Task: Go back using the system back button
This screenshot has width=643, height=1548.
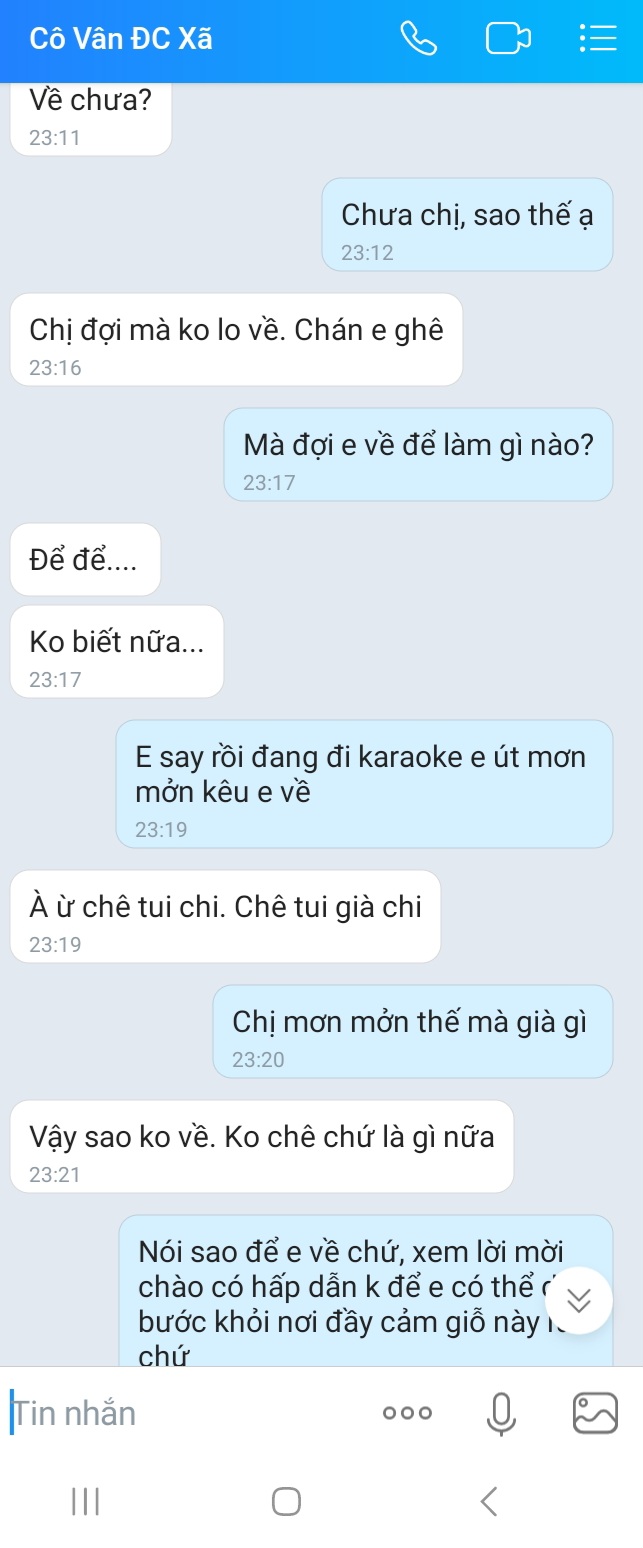Action: (x=489, y=1501)
